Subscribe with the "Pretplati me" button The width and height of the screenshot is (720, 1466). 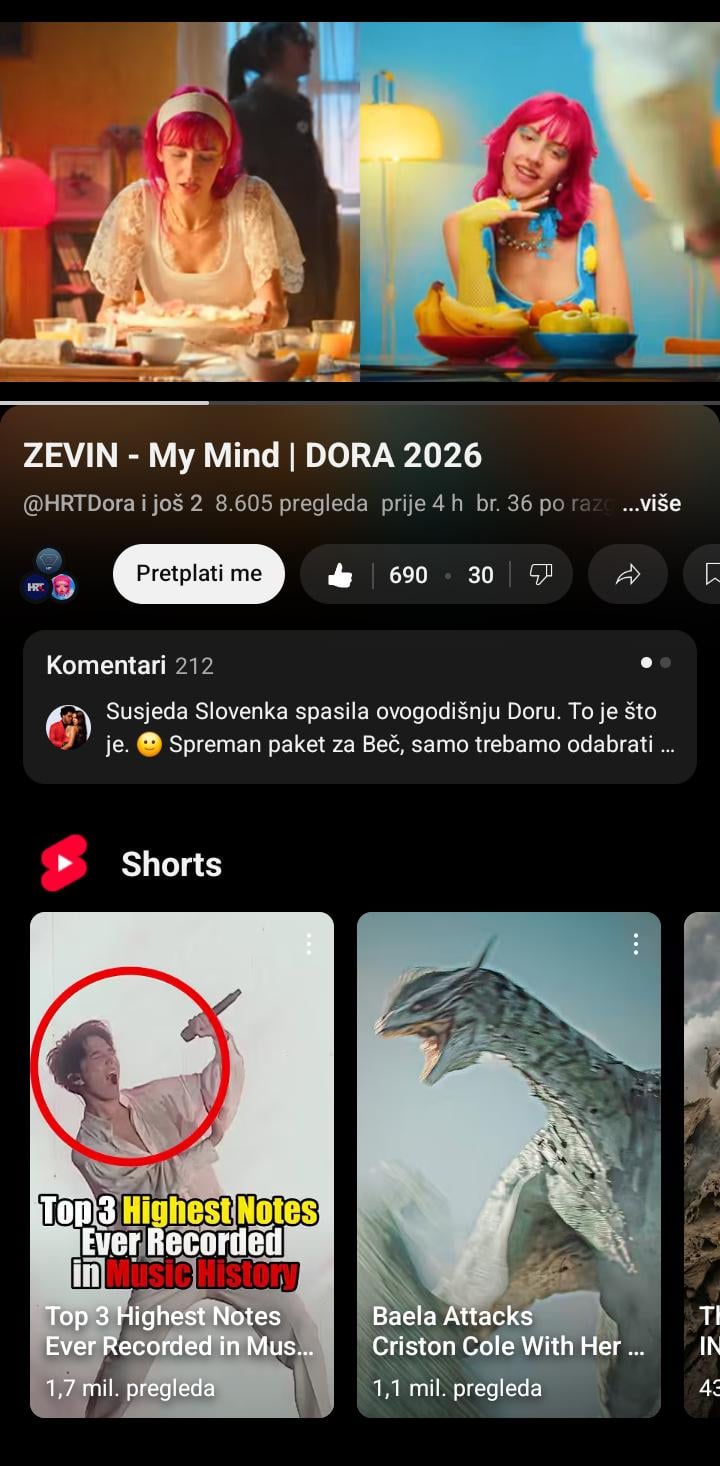click(199, 574)
